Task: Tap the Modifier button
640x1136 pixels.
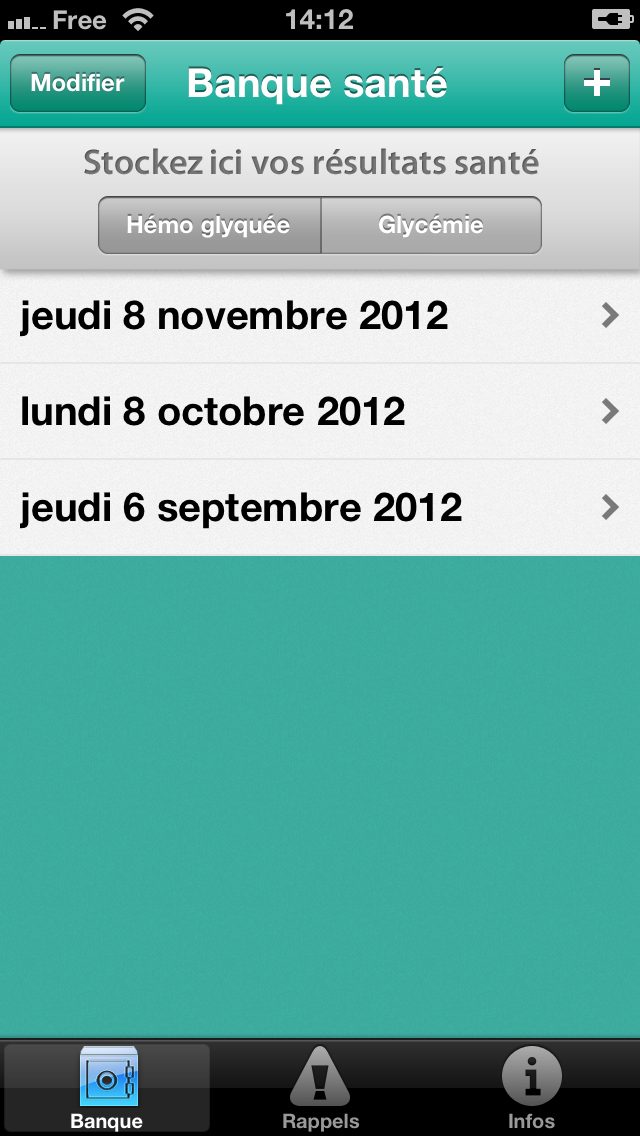Action: point(78,83)
